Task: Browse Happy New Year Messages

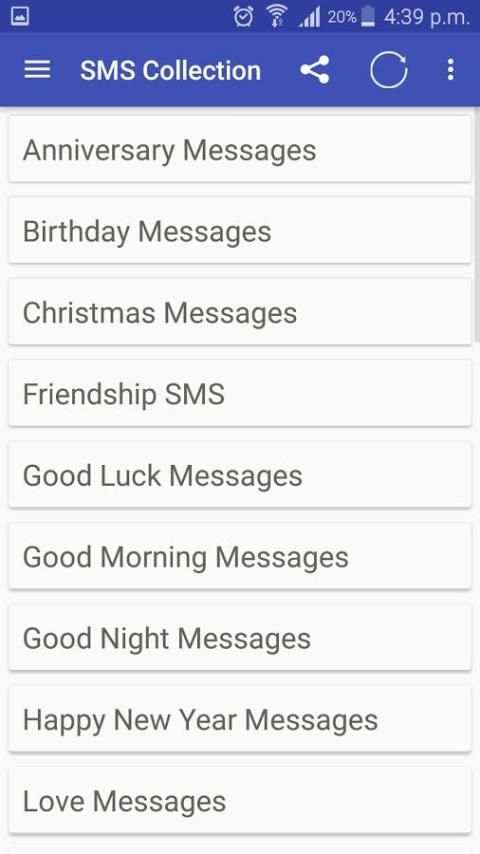Action: point(240,718)
